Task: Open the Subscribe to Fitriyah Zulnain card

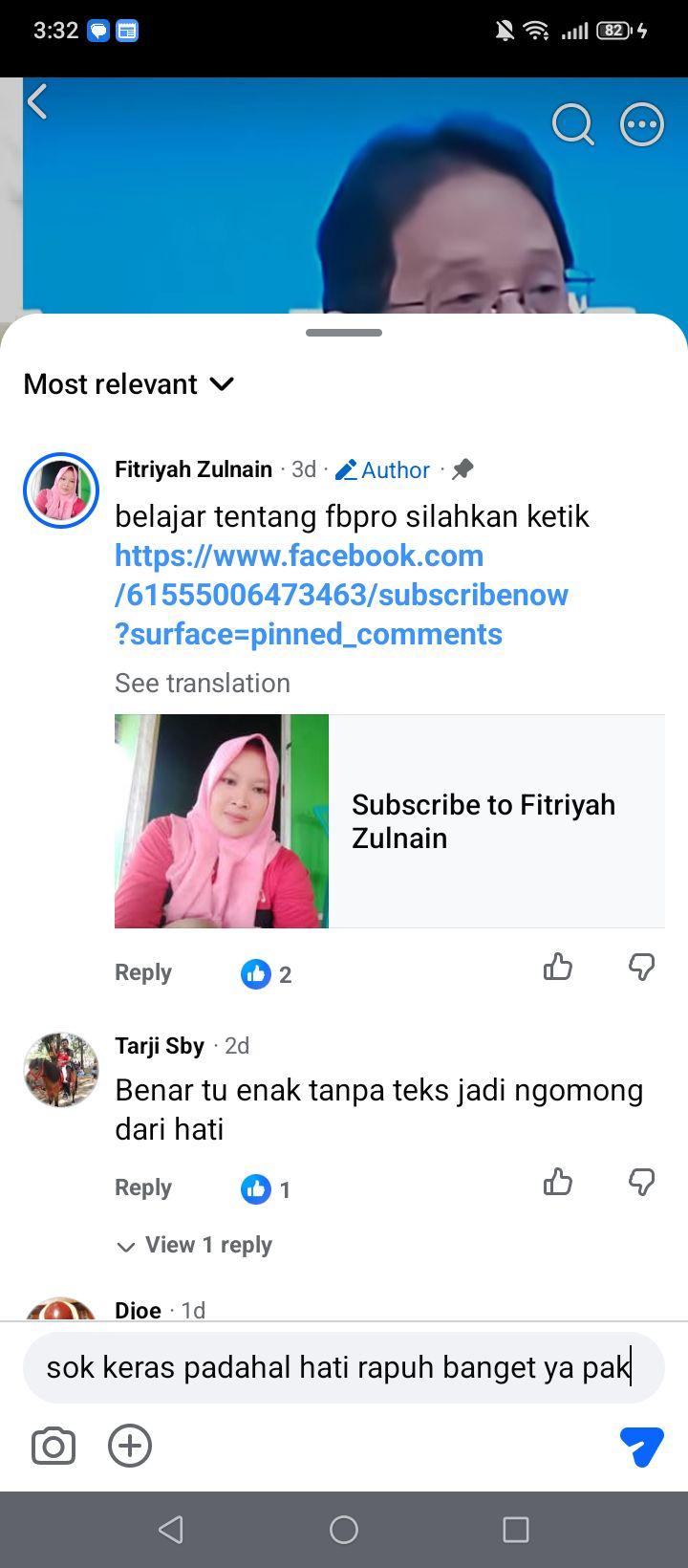Action: pos(390,821)
